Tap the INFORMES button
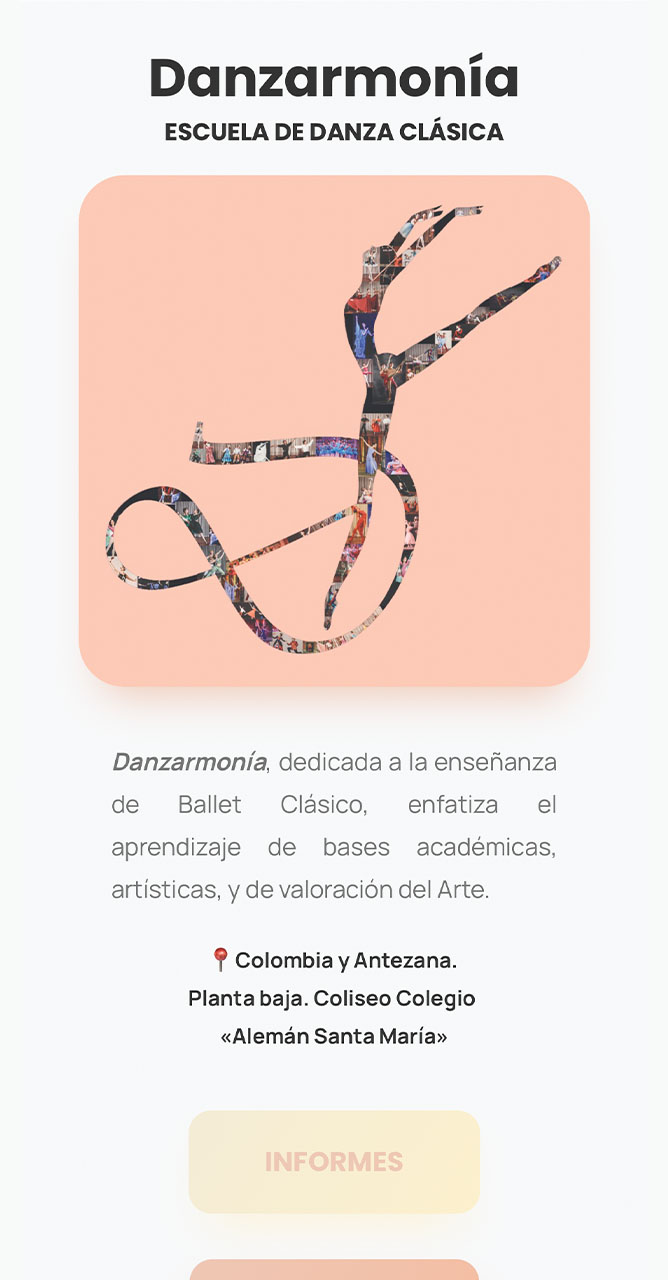 [x=334, y=1161]
